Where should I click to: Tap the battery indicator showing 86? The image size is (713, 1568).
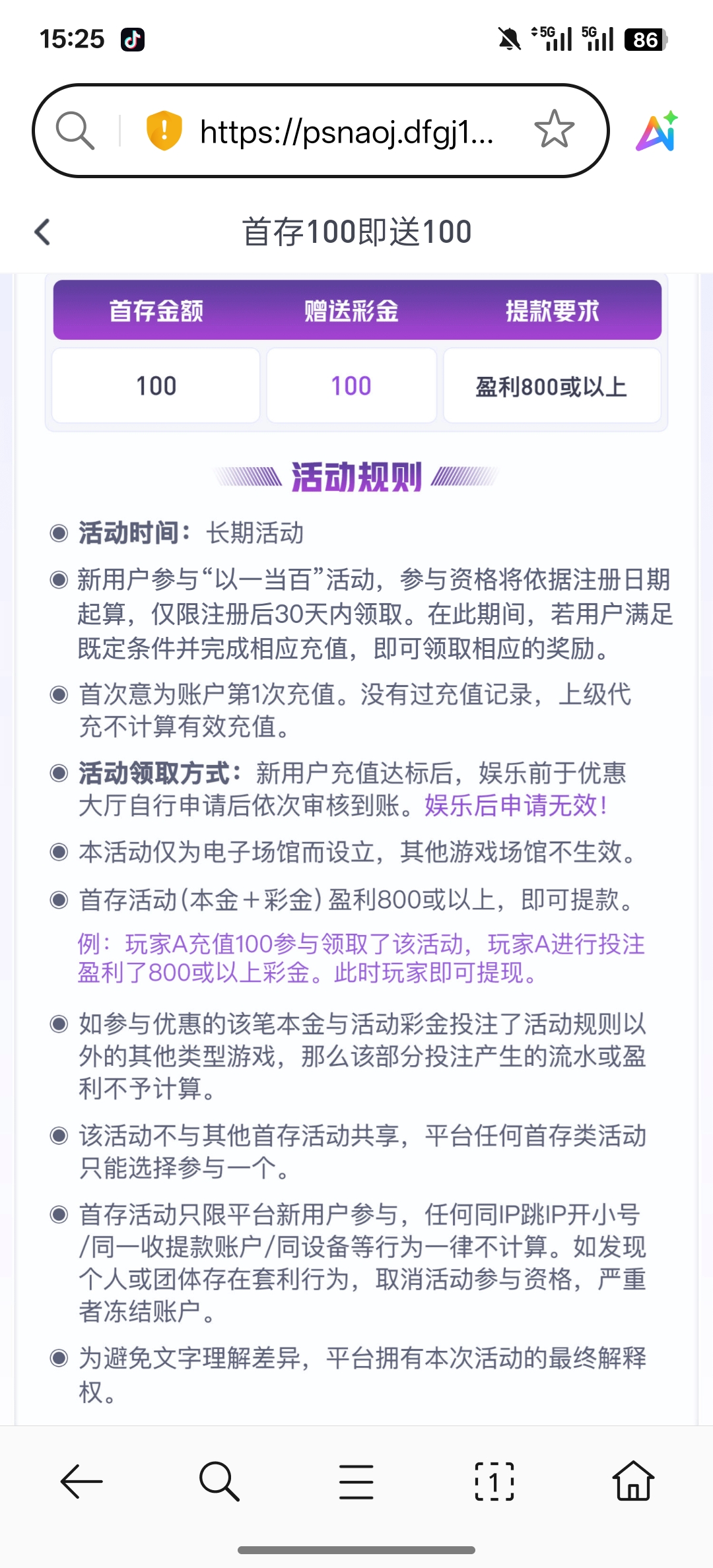click(x=645, y=40)
